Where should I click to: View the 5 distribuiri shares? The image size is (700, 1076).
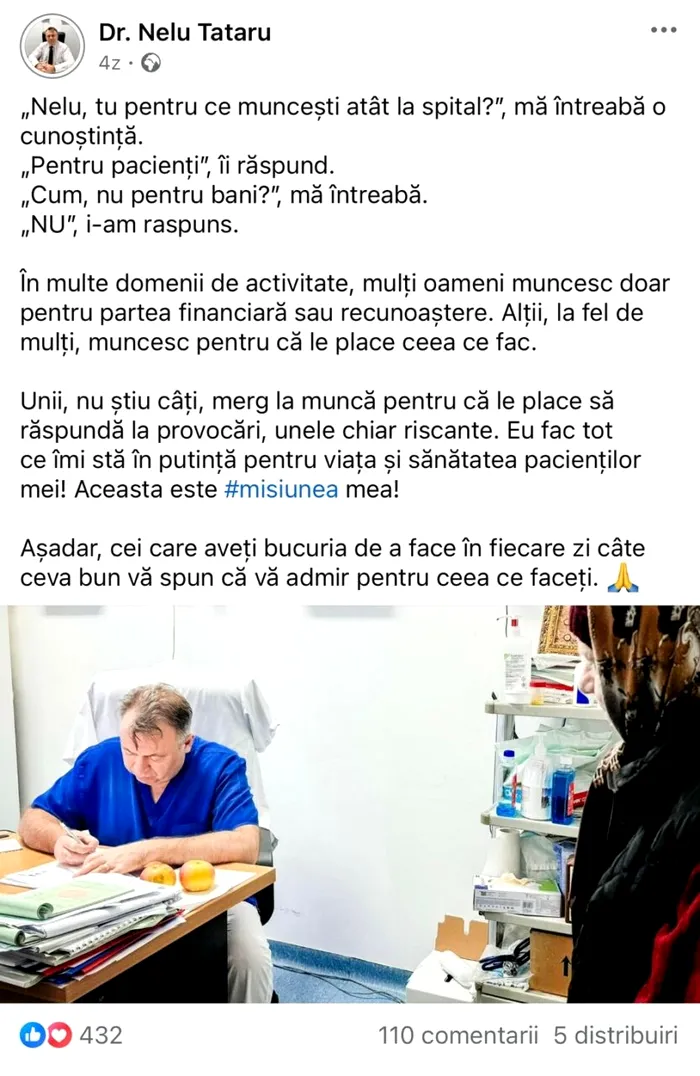click(x=615, y=1035)
